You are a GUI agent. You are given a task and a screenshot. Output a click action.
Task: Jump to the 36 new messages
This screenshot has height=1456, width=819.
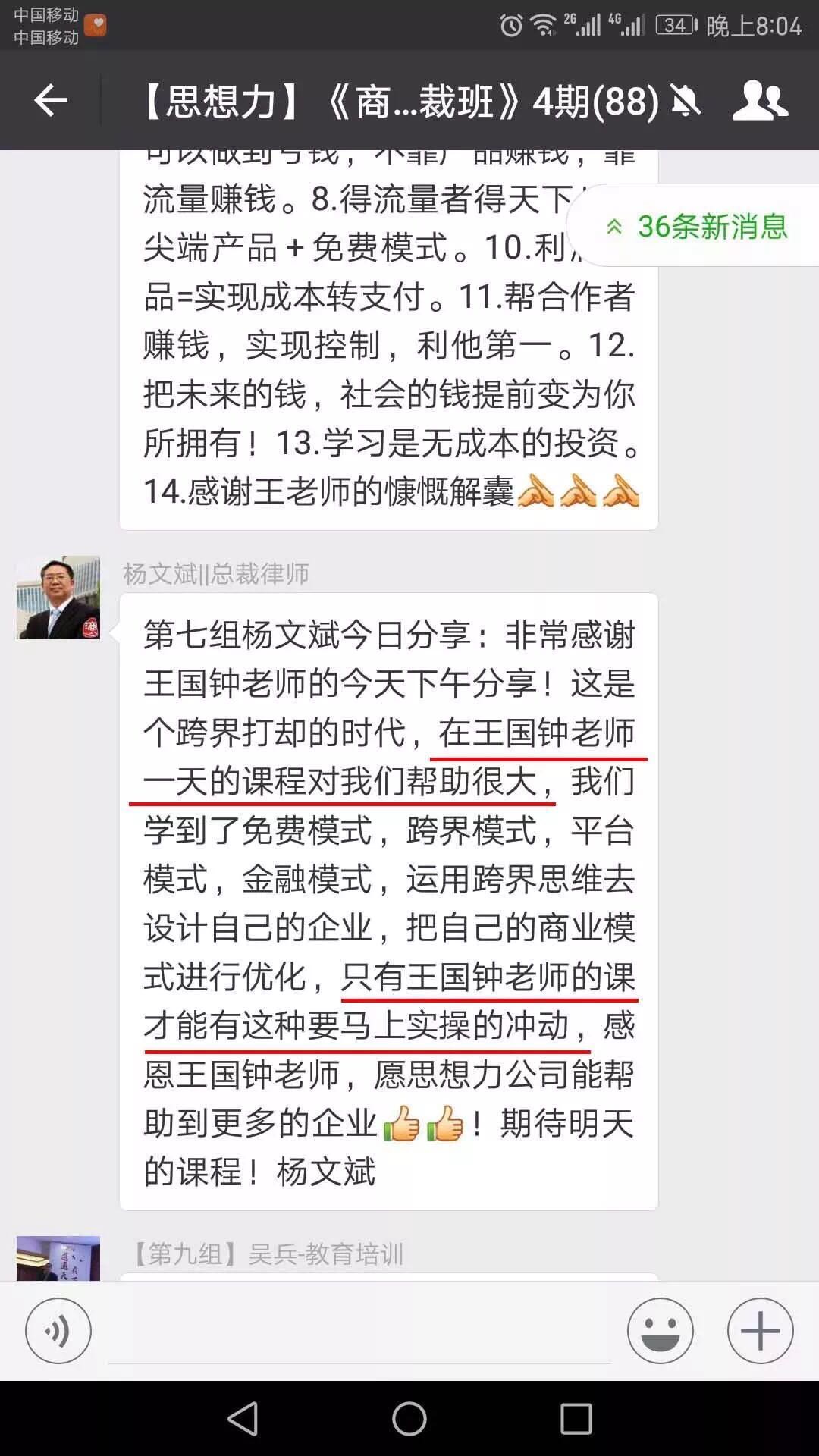pyautogui.click(x=698, y=226)
